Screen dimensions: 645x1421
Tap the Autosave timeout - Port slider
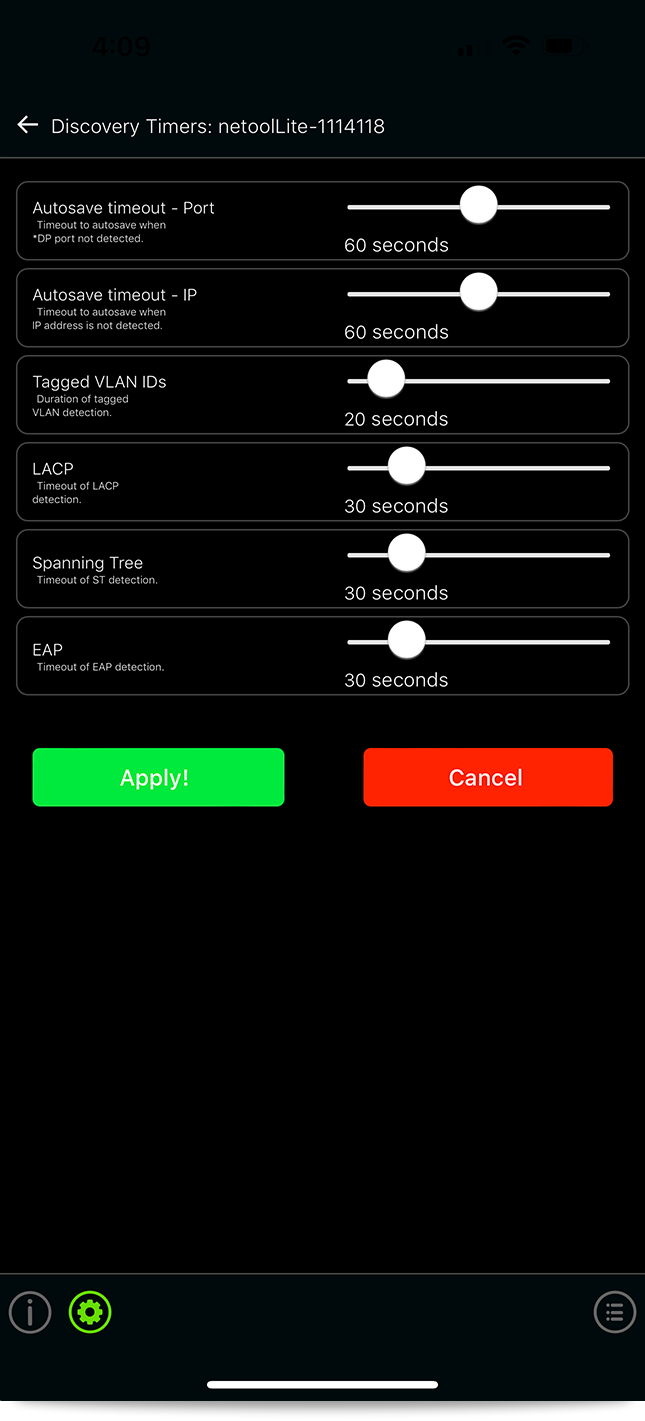click(478, 206)
